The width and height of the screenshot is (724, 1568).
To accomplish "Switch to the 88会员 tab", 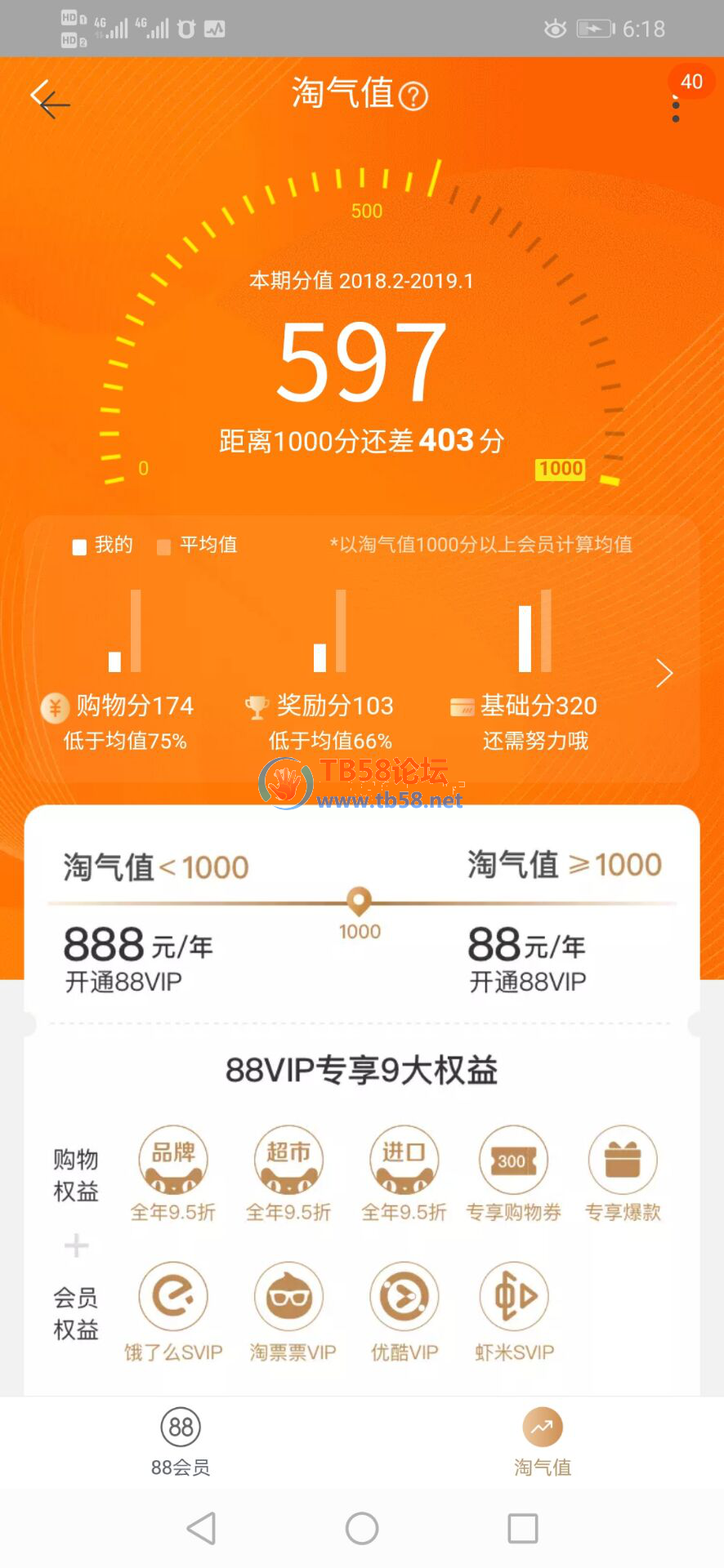I will point(181,1442).
